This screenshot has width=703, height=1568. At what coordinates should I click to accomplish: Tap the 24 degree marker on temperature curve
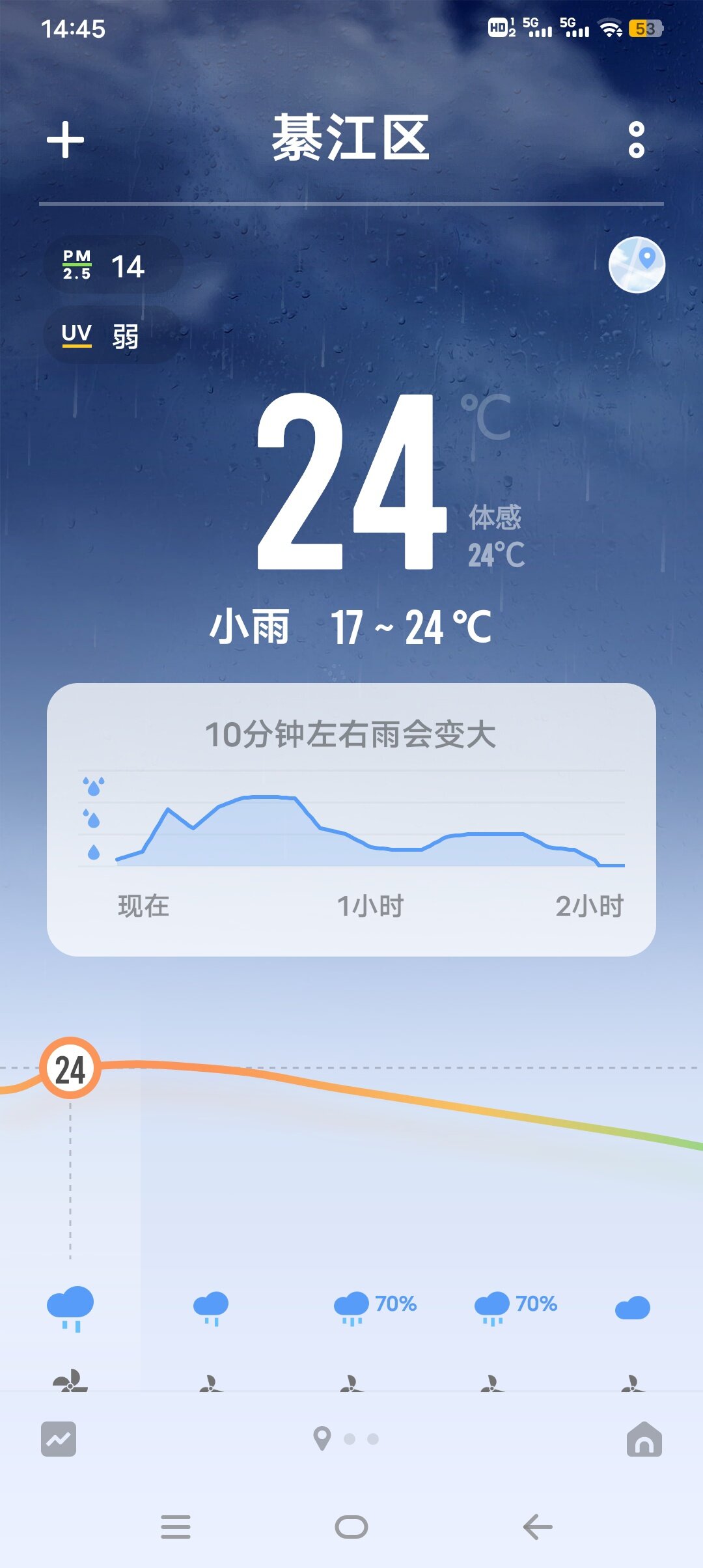click(70, 1069)
